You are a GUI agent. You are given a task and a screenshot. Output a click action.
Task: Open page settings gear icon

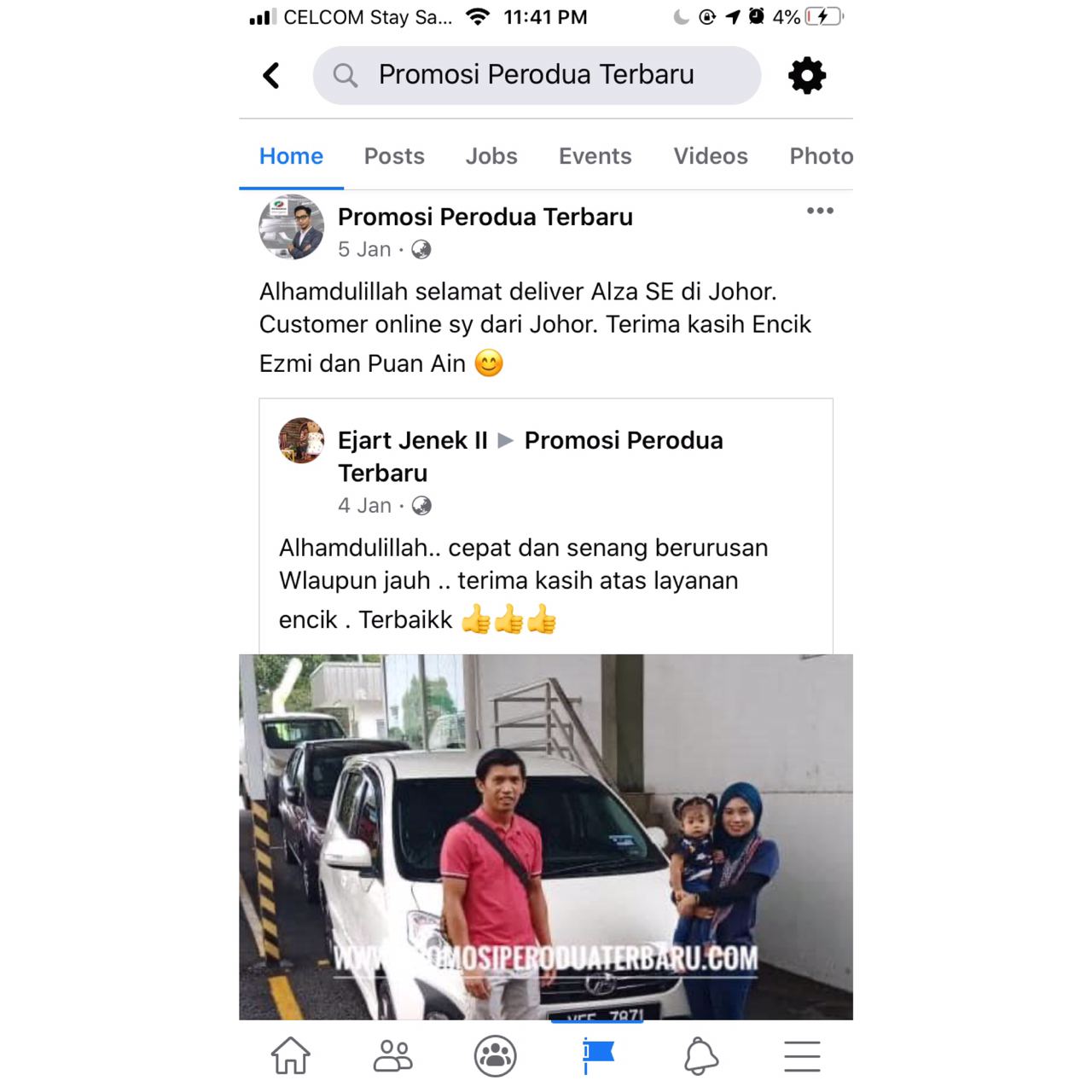click(x=806, y=76)
